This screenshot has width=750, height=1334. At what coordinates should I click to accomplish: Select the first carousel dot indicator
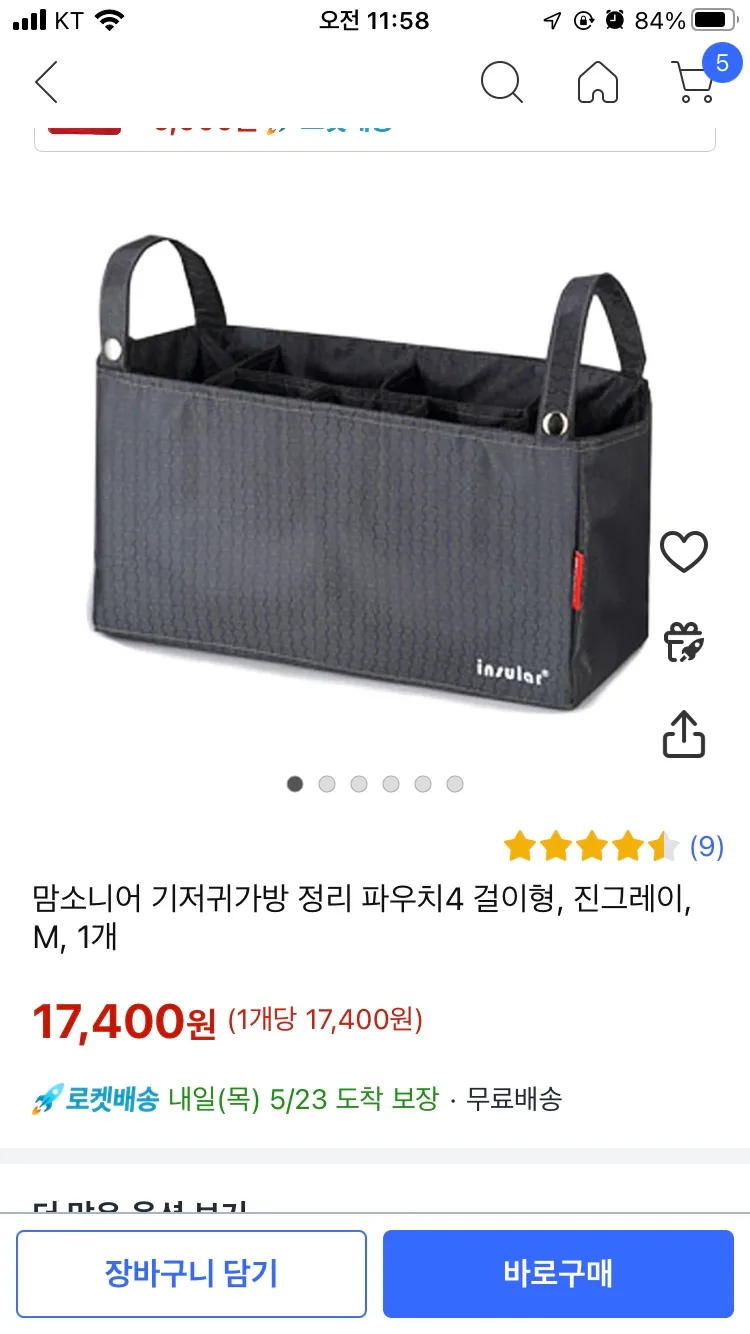click(x=295, y=784)
